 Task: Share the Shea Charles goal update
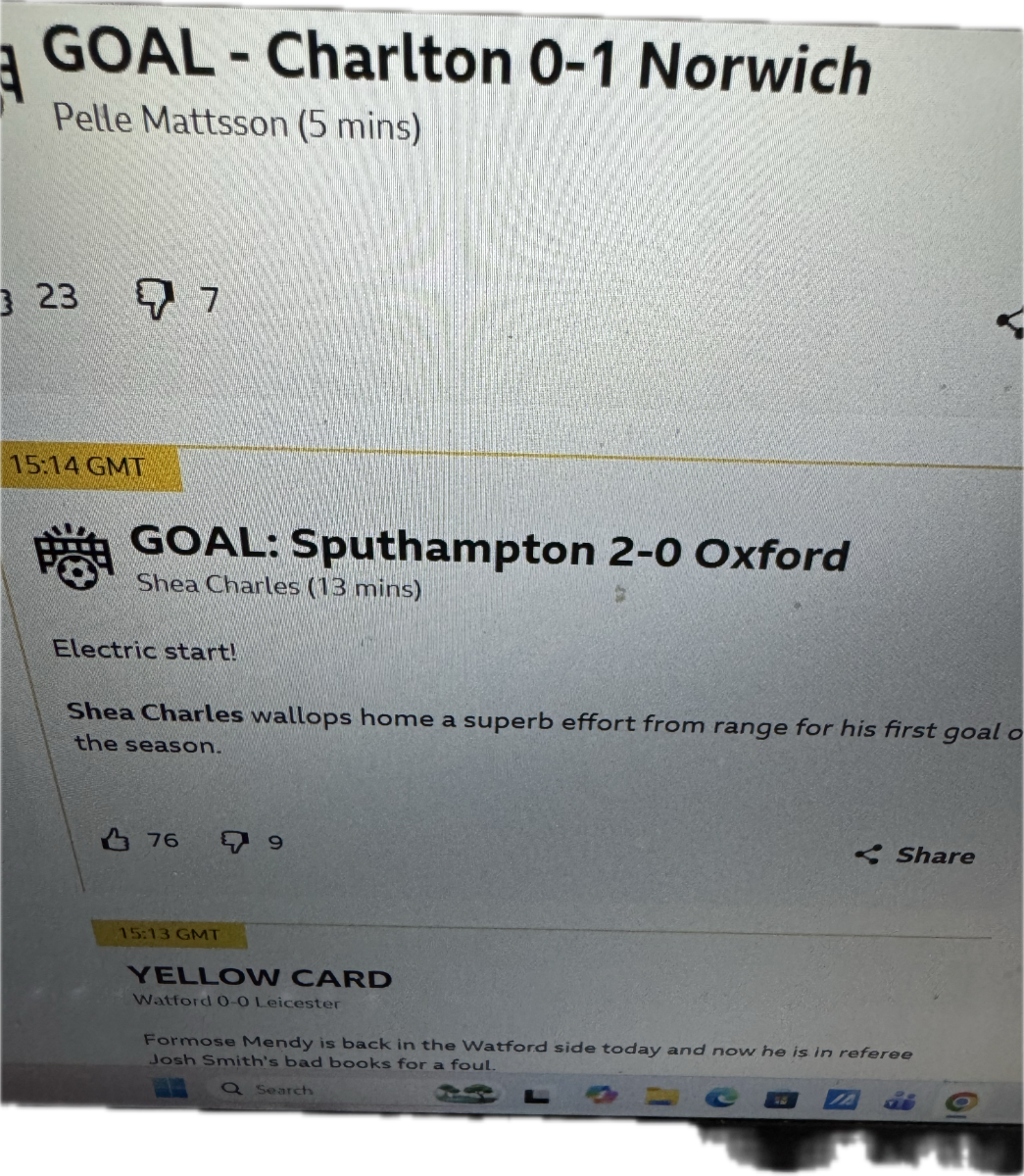pyautogui.click(x=915, y=856)
